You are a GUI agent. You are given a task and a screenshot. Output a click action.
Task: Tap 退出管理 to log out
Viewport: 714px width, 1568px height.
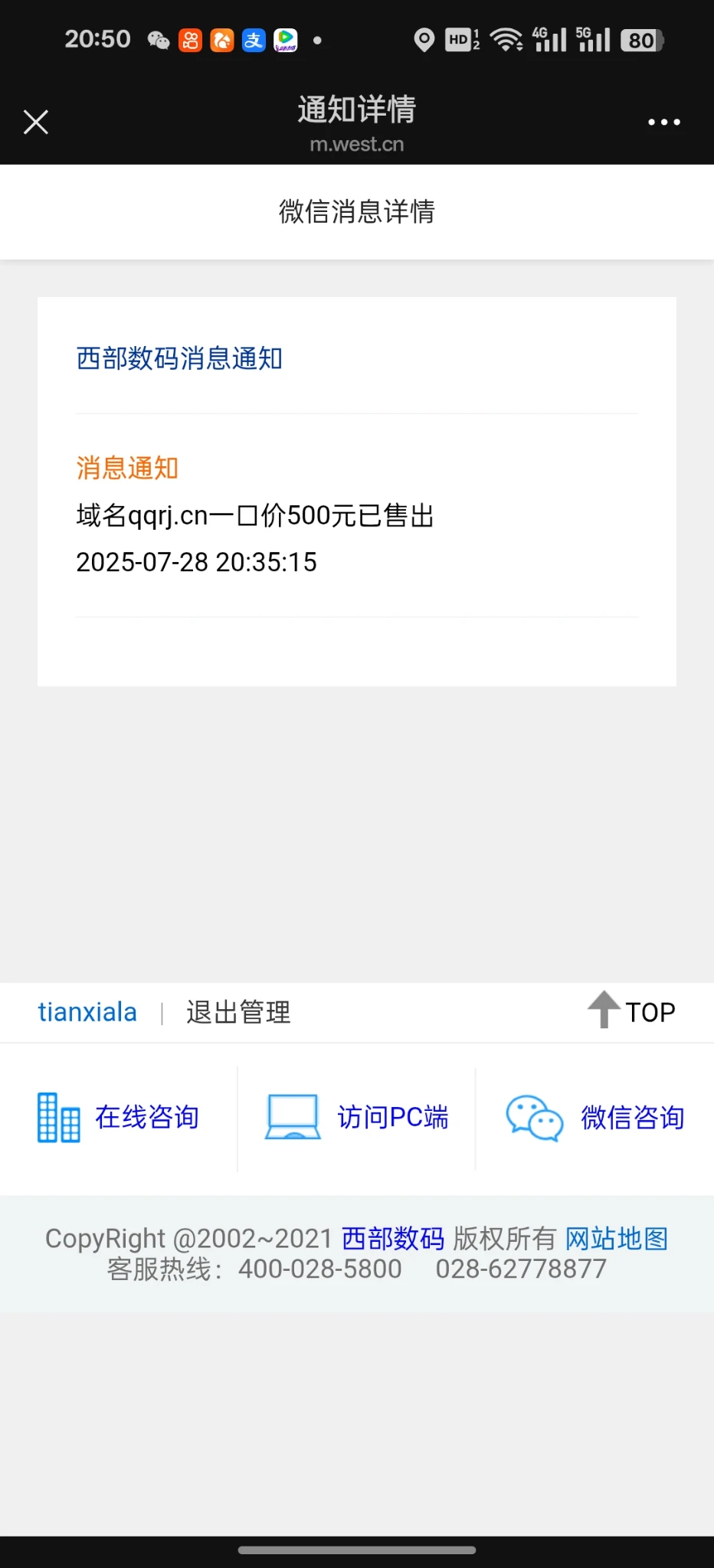click(x=238, y=1012)
